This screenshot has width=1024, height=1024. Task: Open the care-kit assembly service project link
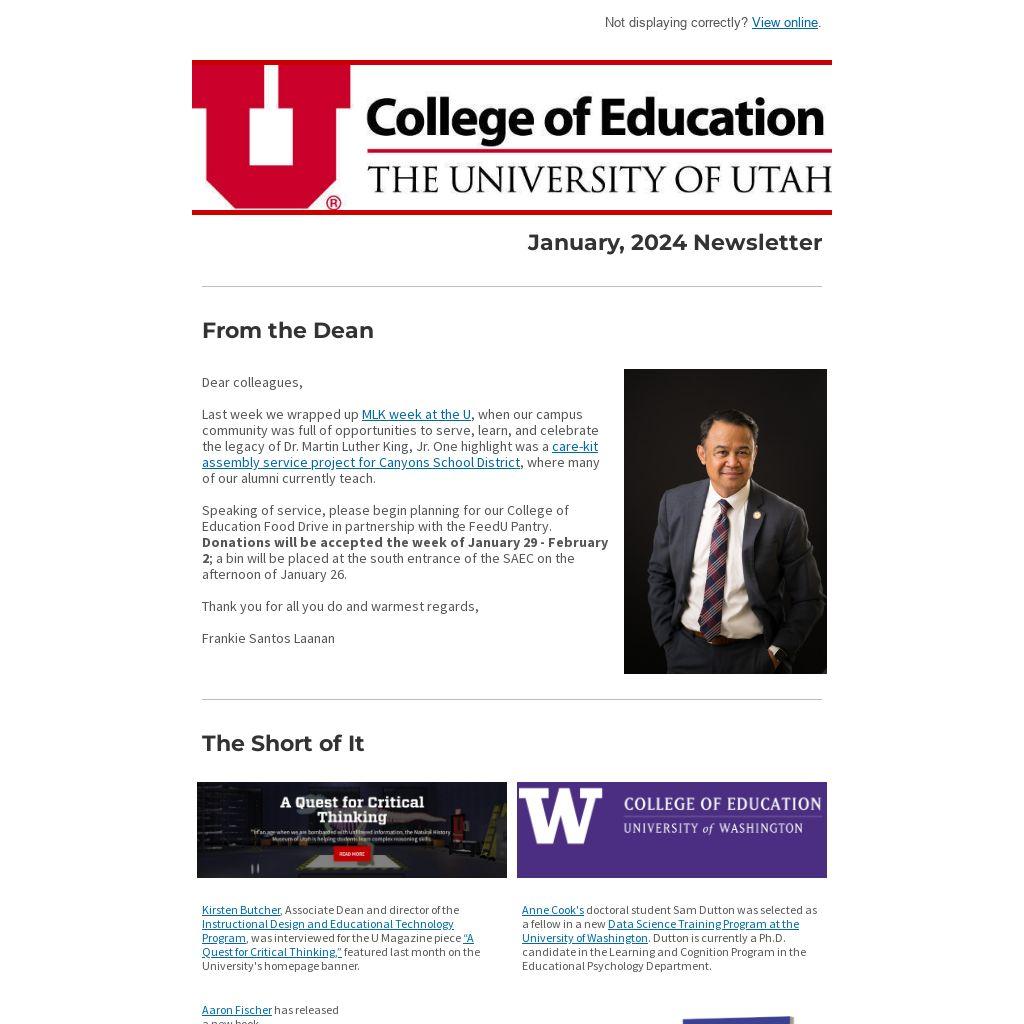(360, 462)
